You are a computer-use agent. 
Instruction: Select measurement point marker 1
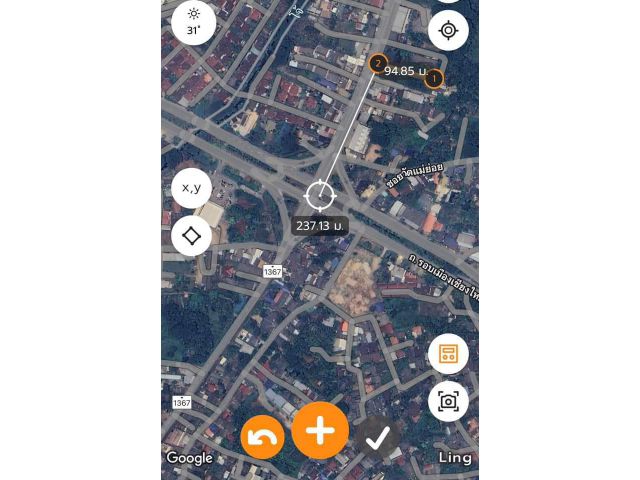click(x=434, y=79)
